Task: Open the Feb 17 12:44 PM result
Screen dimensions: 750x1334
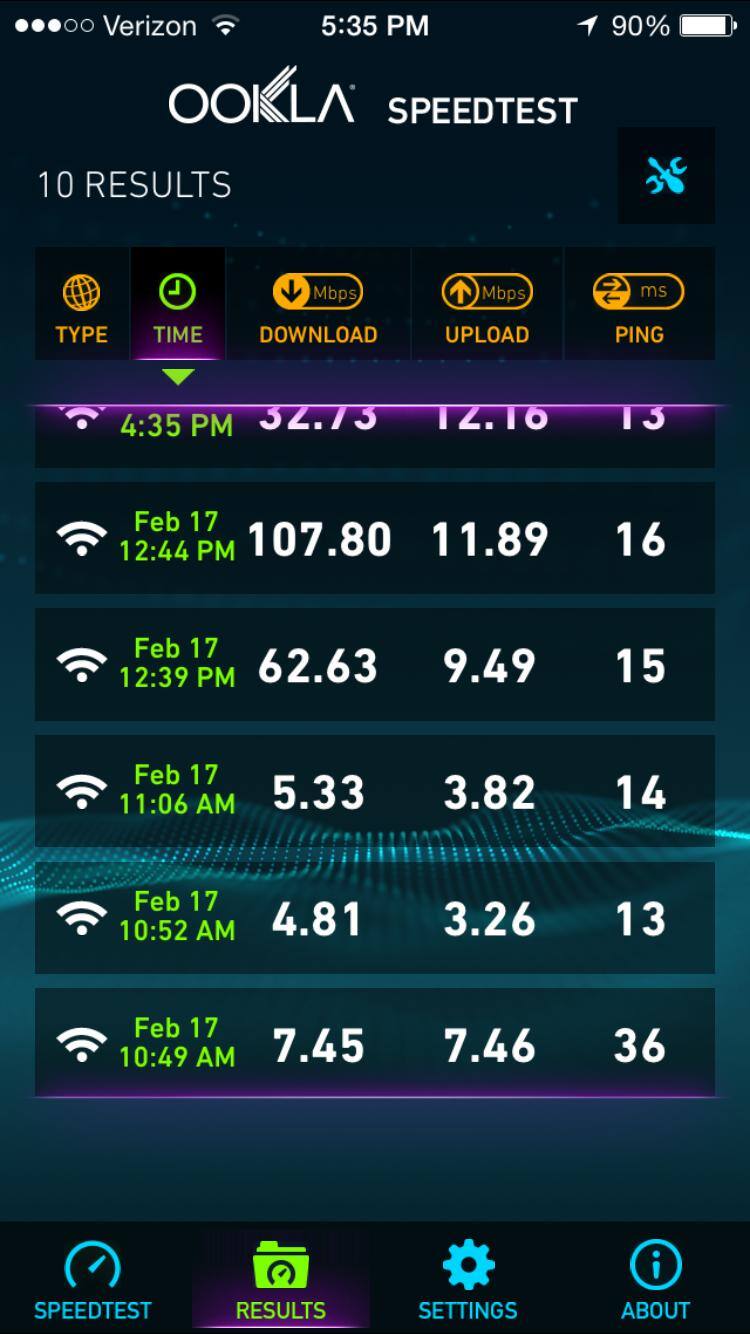Action: [375, 539]
